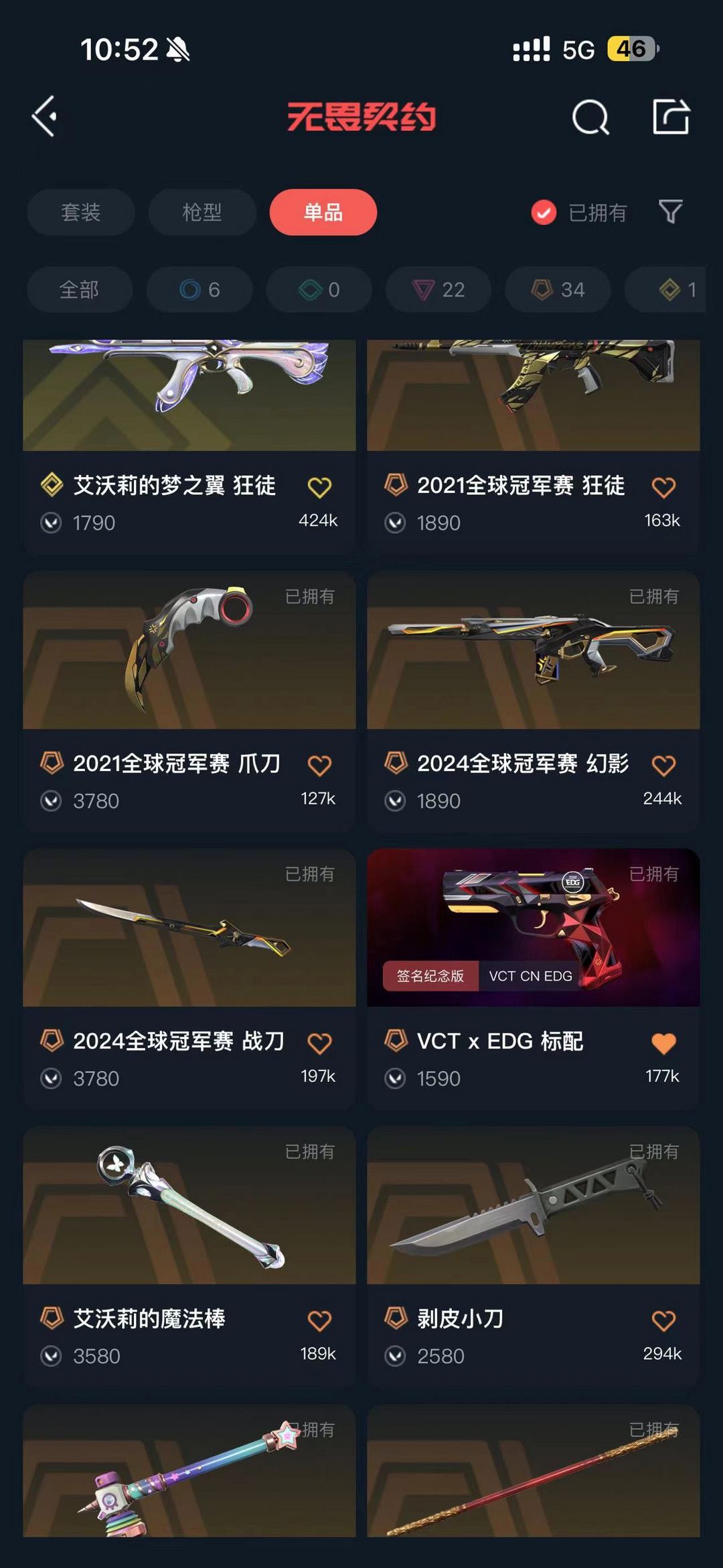Filter by the tier chip showing 22
This screenshot has width=723, height=1568.
(x=438, y=289)
